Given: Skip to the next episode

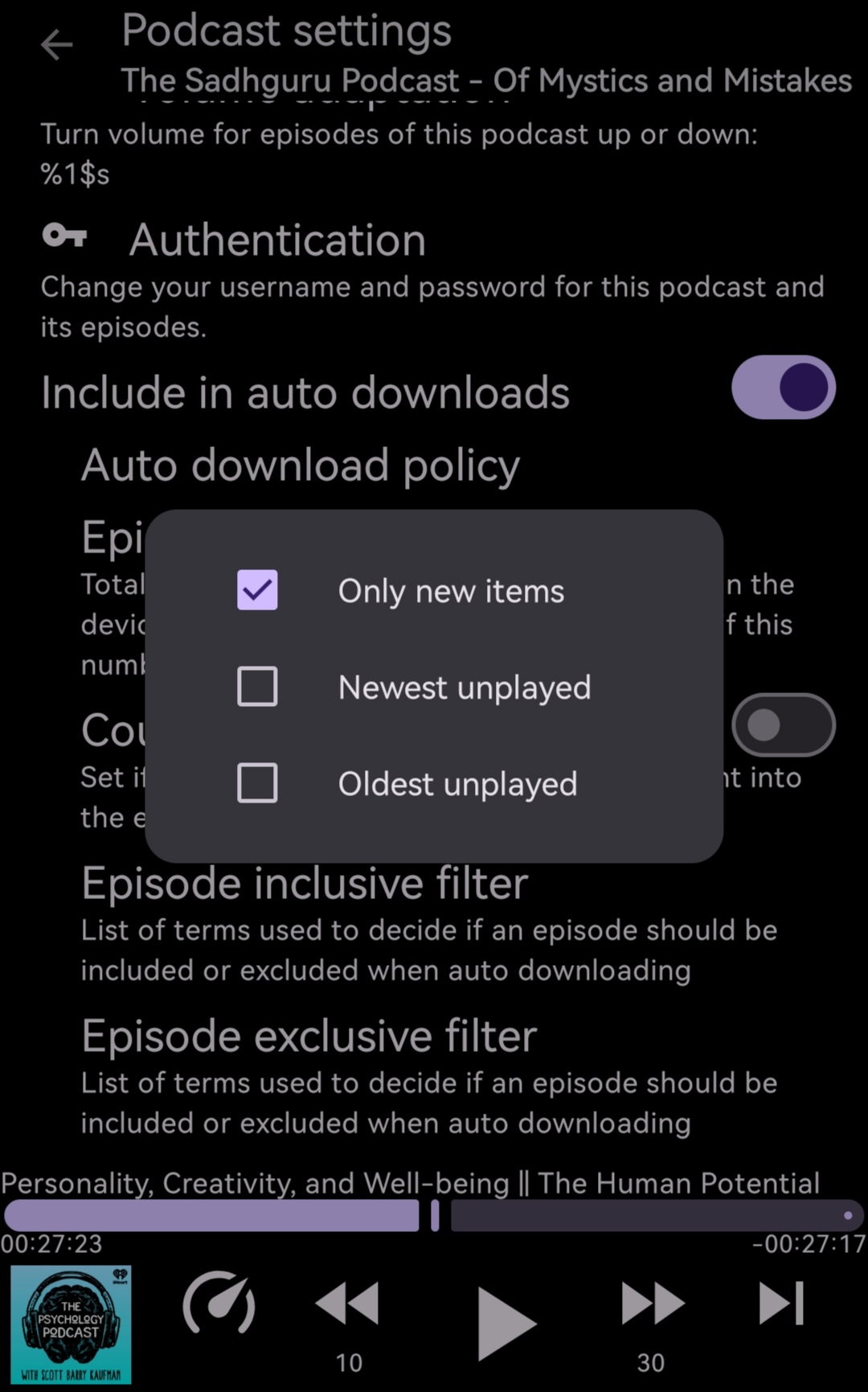Looking at the screenshot, I should tap(781, 1303).
